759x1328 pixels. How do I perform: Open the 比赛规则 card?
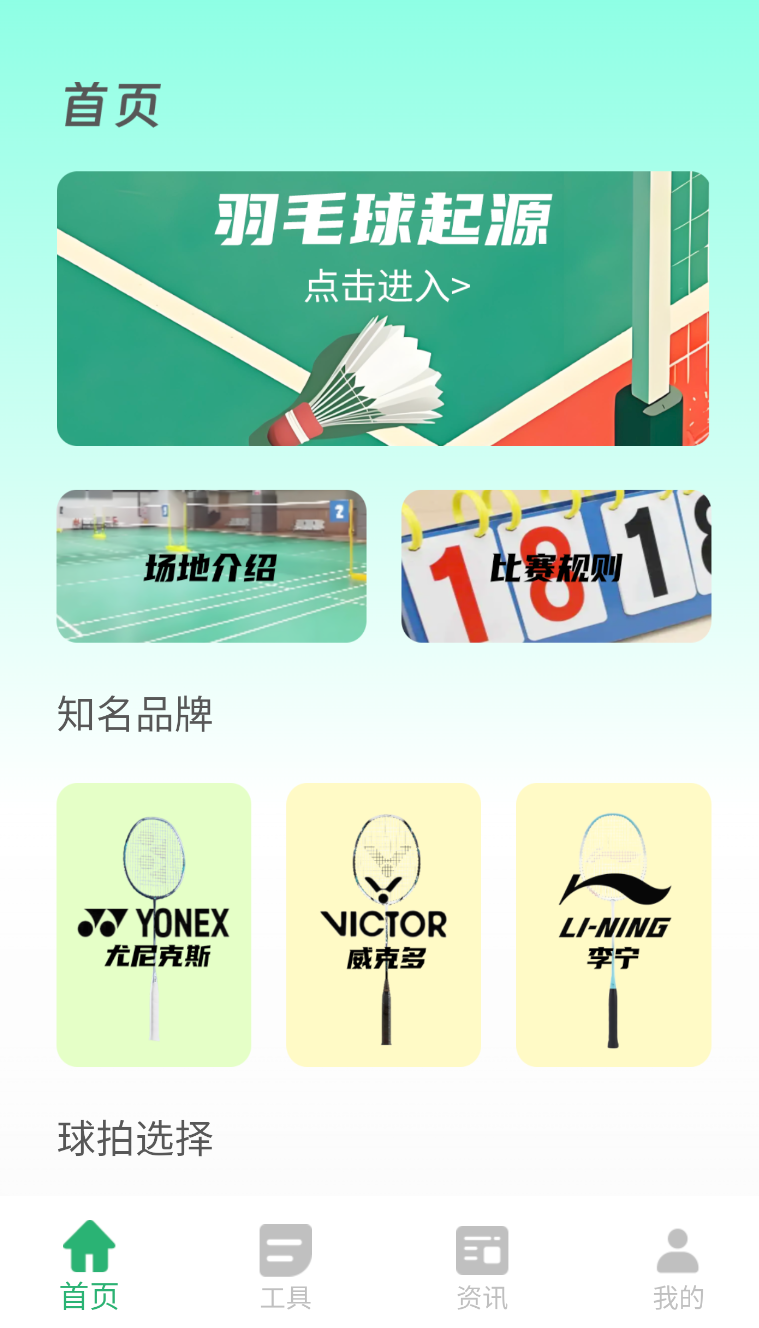[x=556, y=566]
